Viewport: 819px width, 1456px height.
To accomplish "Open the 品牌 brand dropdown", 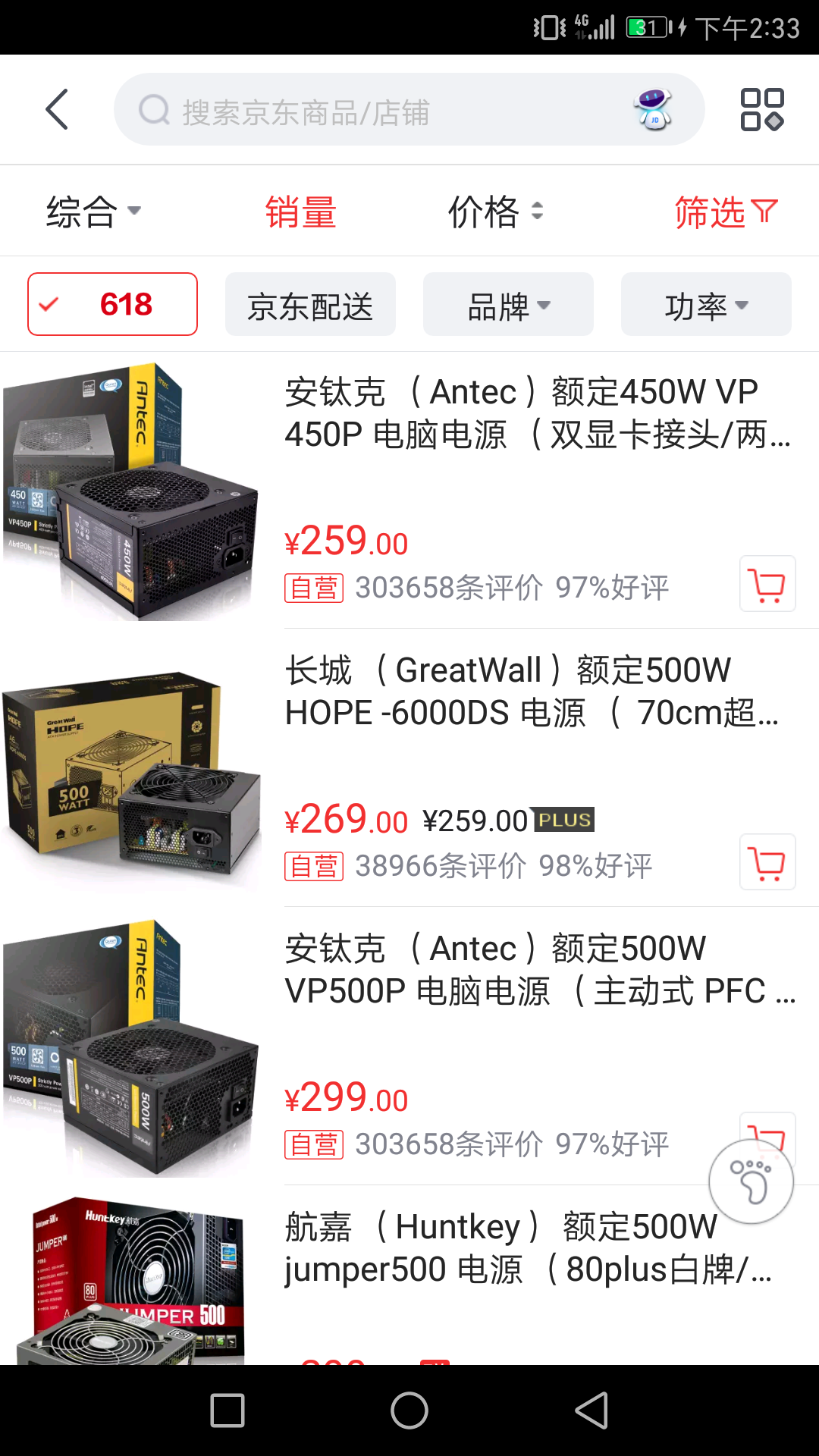I will (507, 304).
